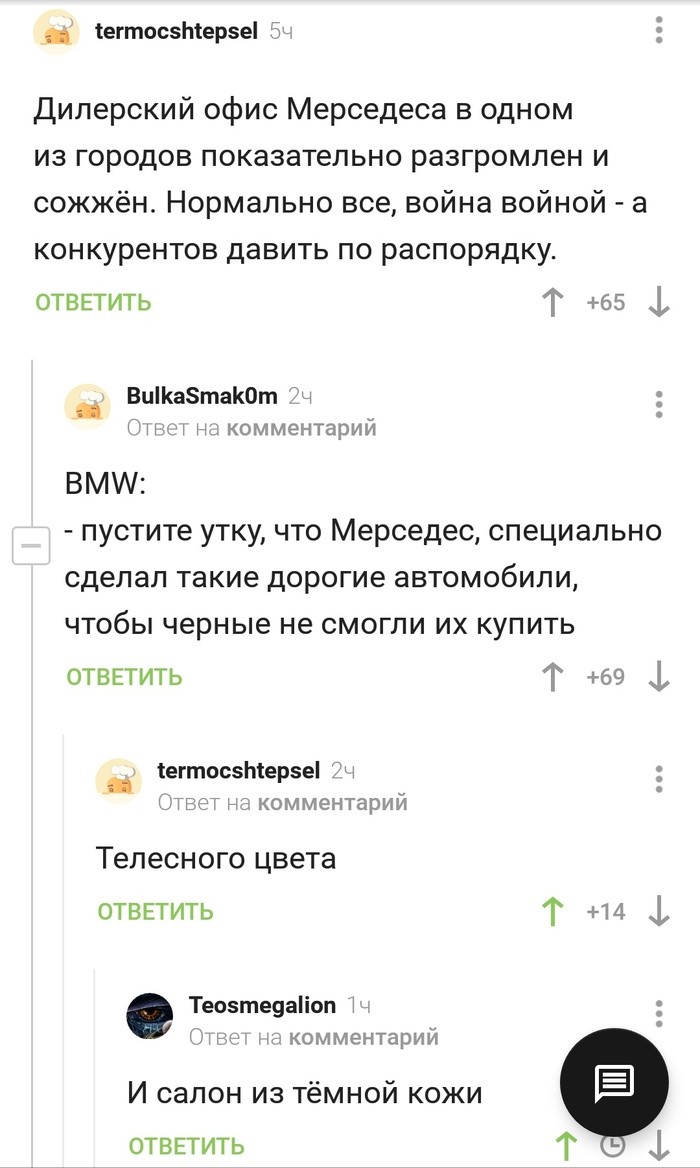The height and width of the screenshot is (1168, 700).
Task: Tap the floating write-comment button
Action: click(613, 1081)
